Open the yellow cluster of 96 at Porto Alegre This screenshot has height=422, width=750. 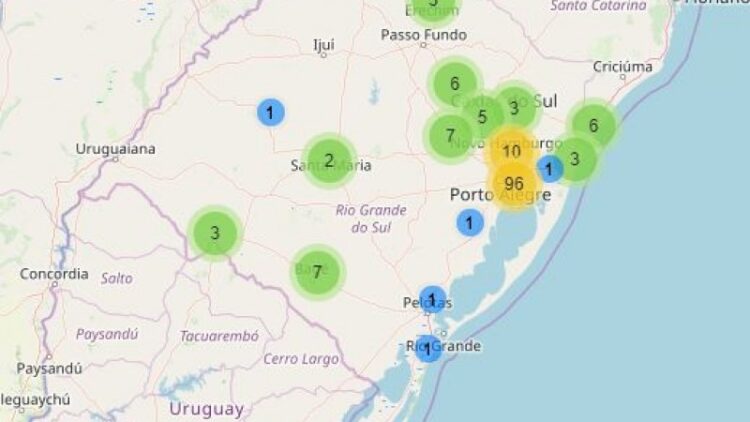click(x=515, y=184)
